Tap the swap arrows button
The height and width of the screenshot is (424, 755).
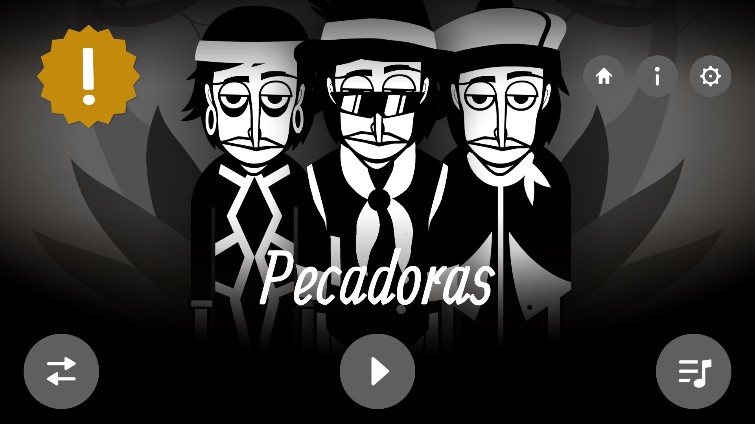[x=61, y=371]
